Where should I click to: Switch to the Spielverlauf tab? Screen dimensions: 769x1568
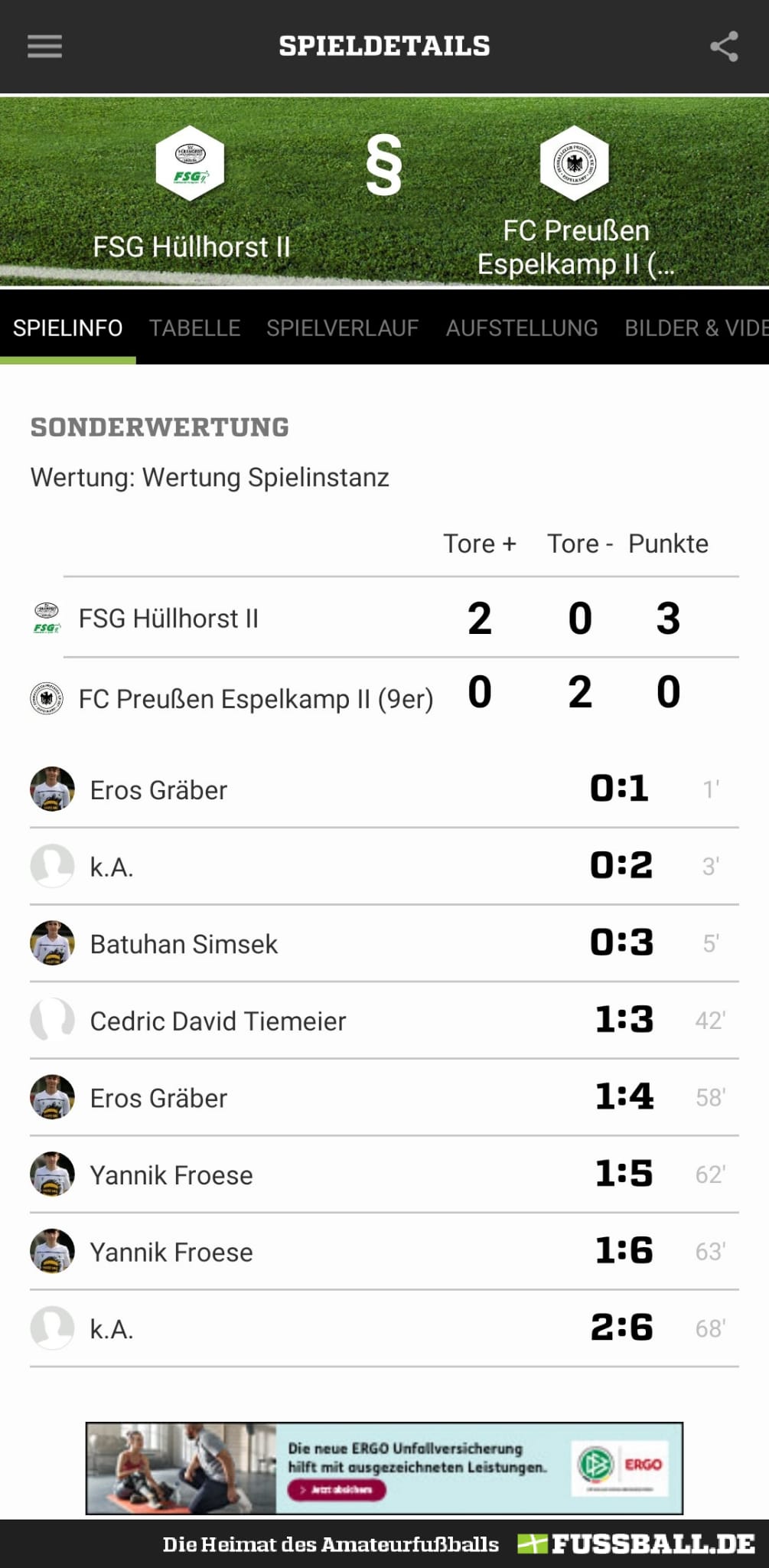[342, 328]
